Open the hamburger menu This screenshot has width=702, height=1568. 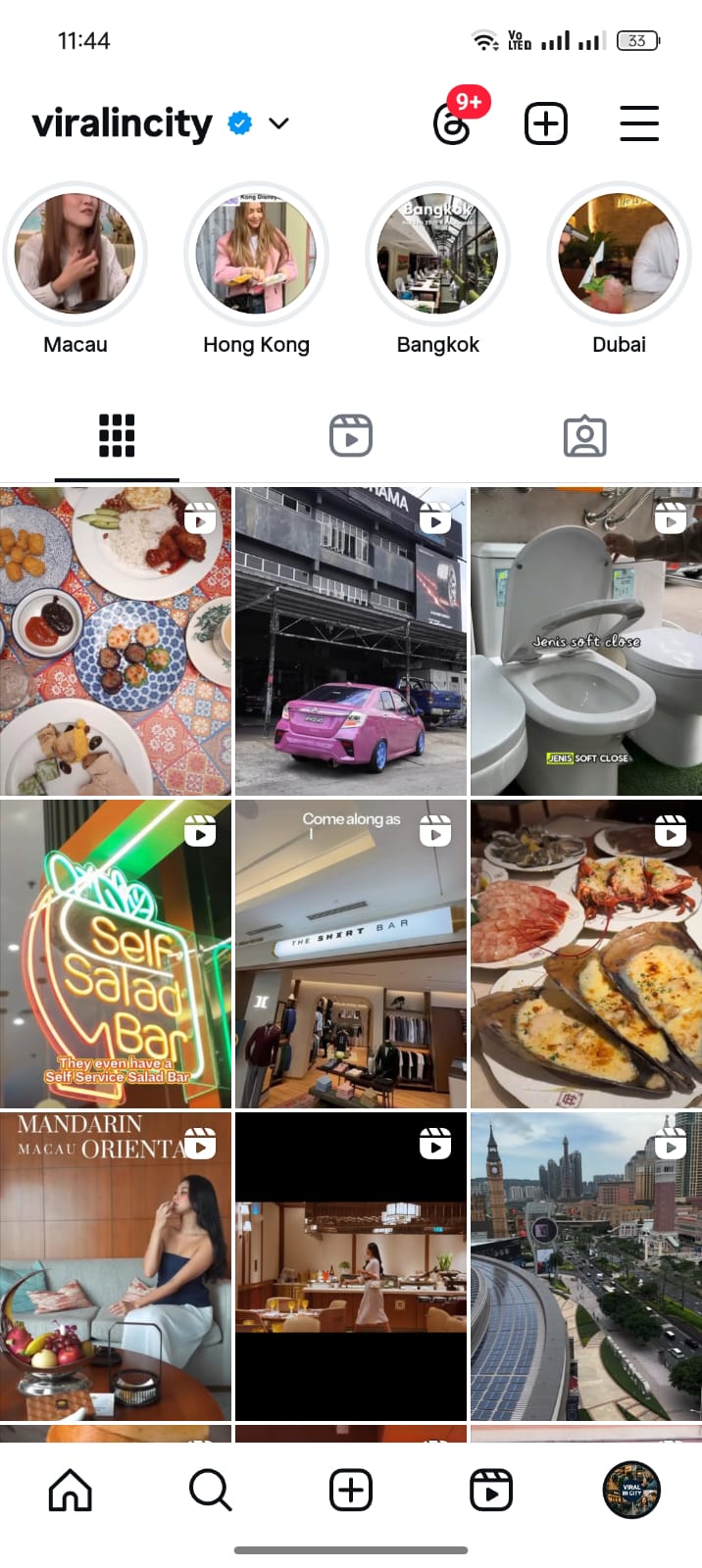(x=639, y=124)
